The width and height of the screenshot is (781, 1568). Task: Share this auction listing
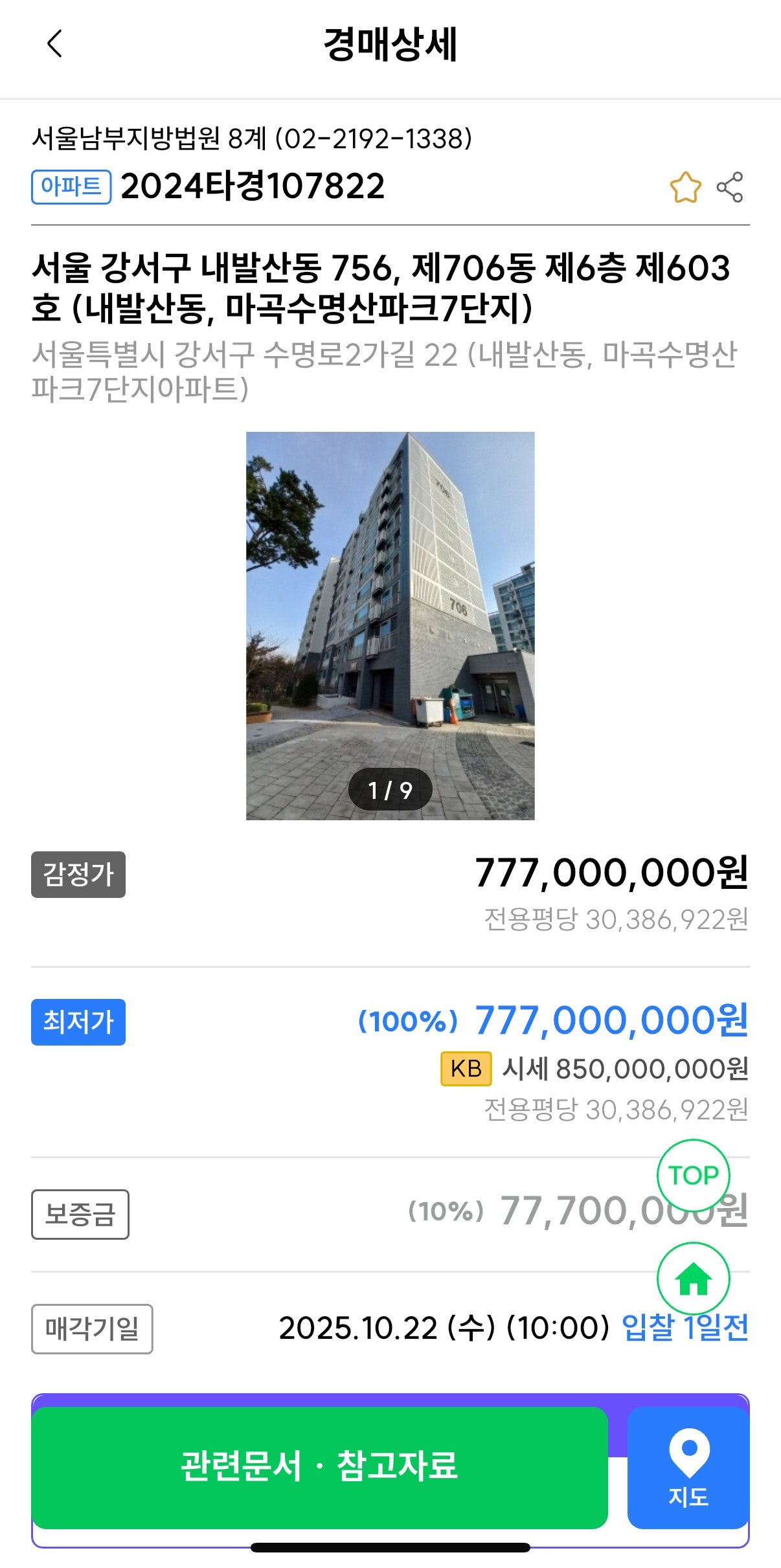(x=730, y=188)
